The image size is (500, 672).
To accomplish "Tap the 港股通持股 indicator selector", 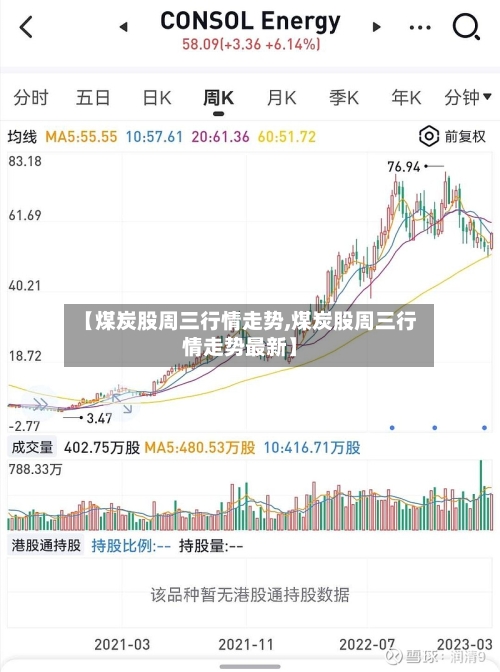I will (x=46, y=546).
